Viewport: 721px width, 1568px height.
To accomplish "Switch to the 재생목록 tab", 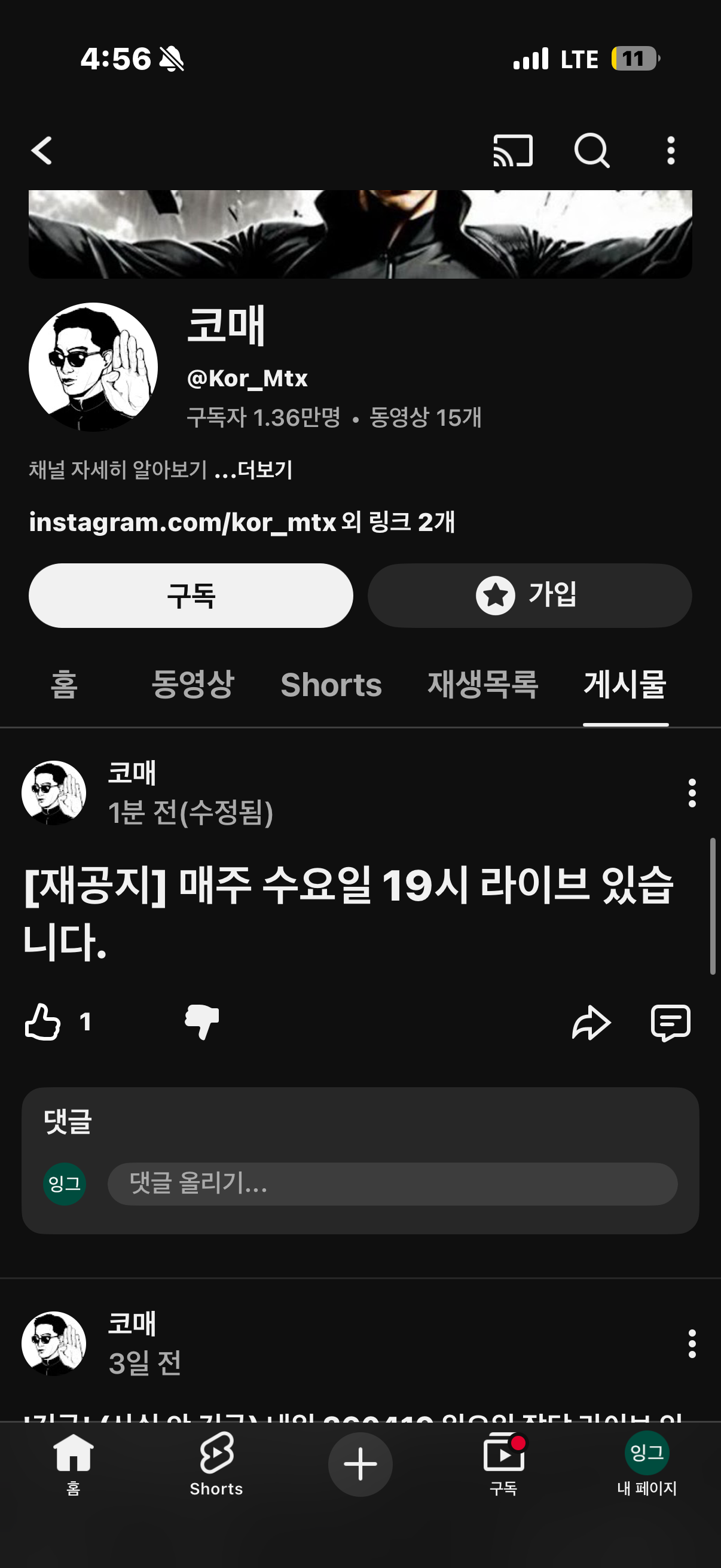I will [x=482, y=684].
